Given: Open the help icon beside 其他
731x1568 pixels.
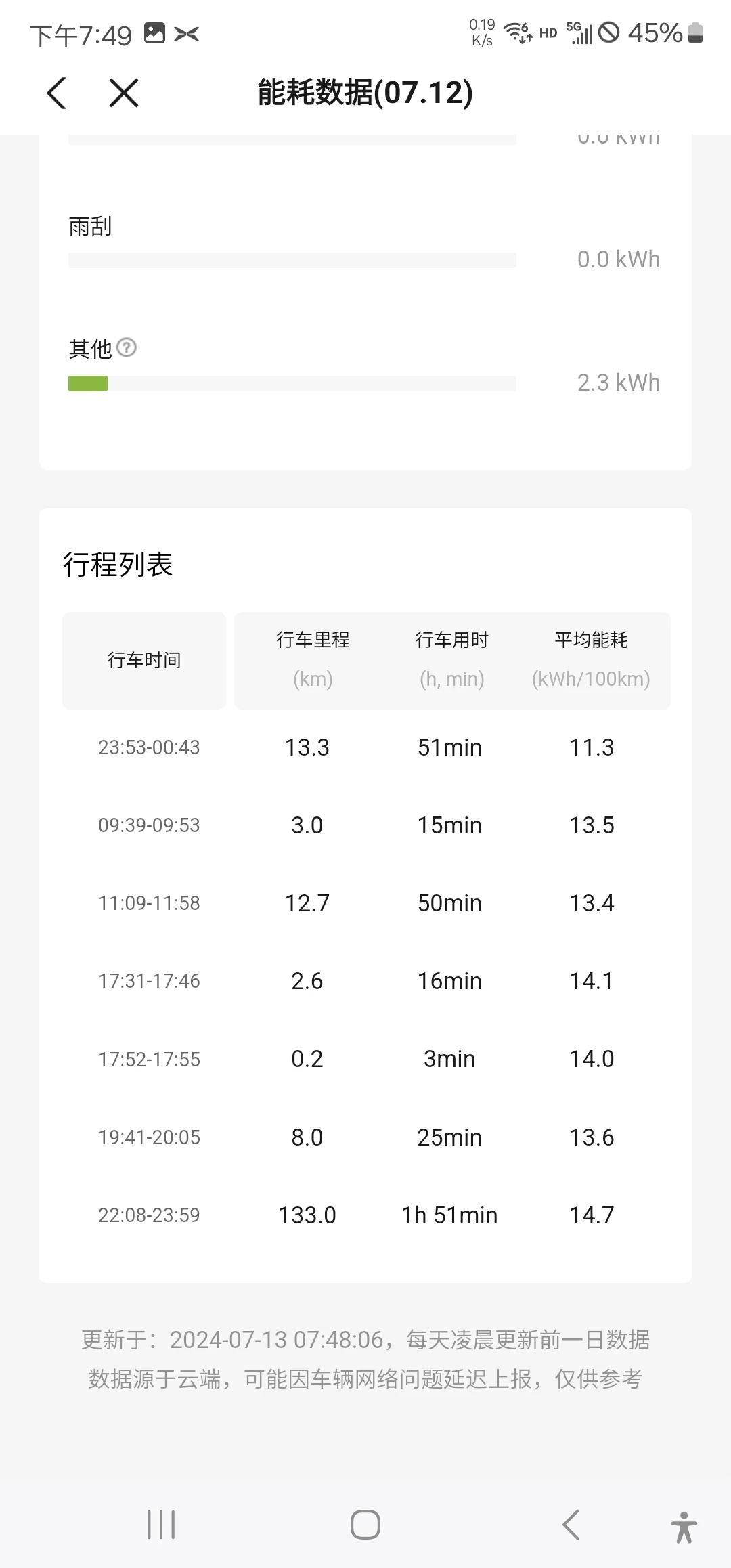Looking at the screenshot, I should point(127,348).
